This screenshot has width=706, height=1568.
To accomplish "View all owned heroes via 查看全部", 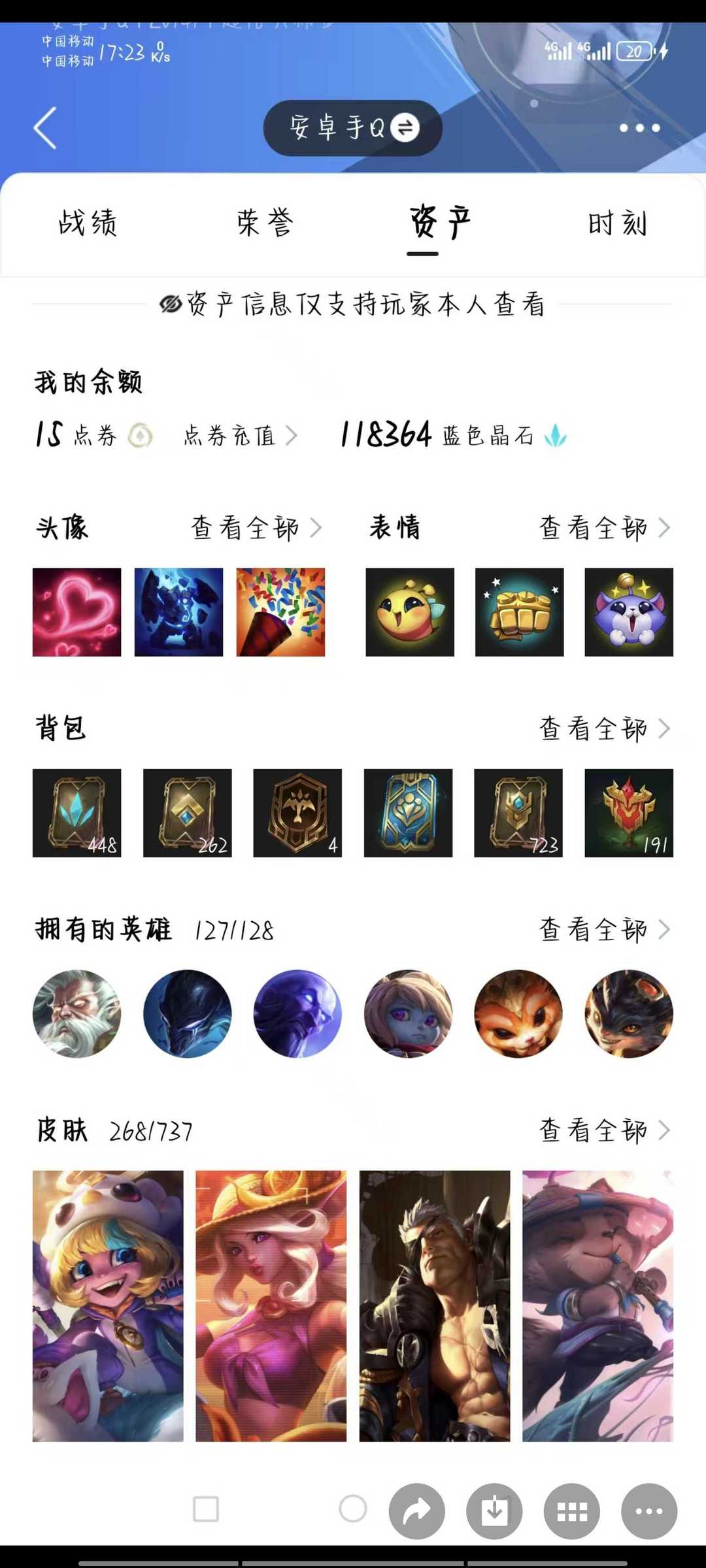I will click(x=605, y=929).
